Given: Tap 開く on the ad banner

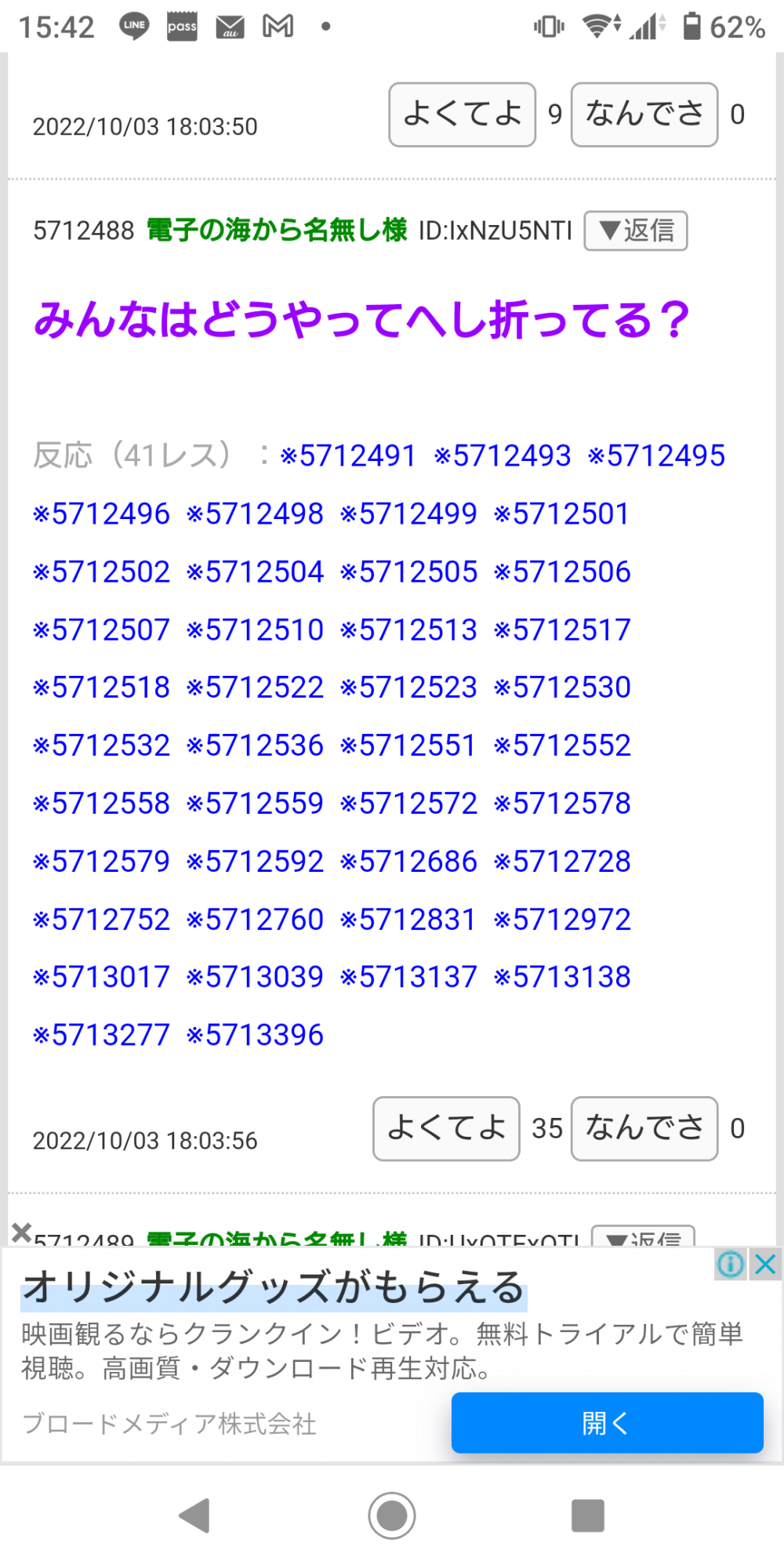Looking at the screenshot, I should [607, 1423].
